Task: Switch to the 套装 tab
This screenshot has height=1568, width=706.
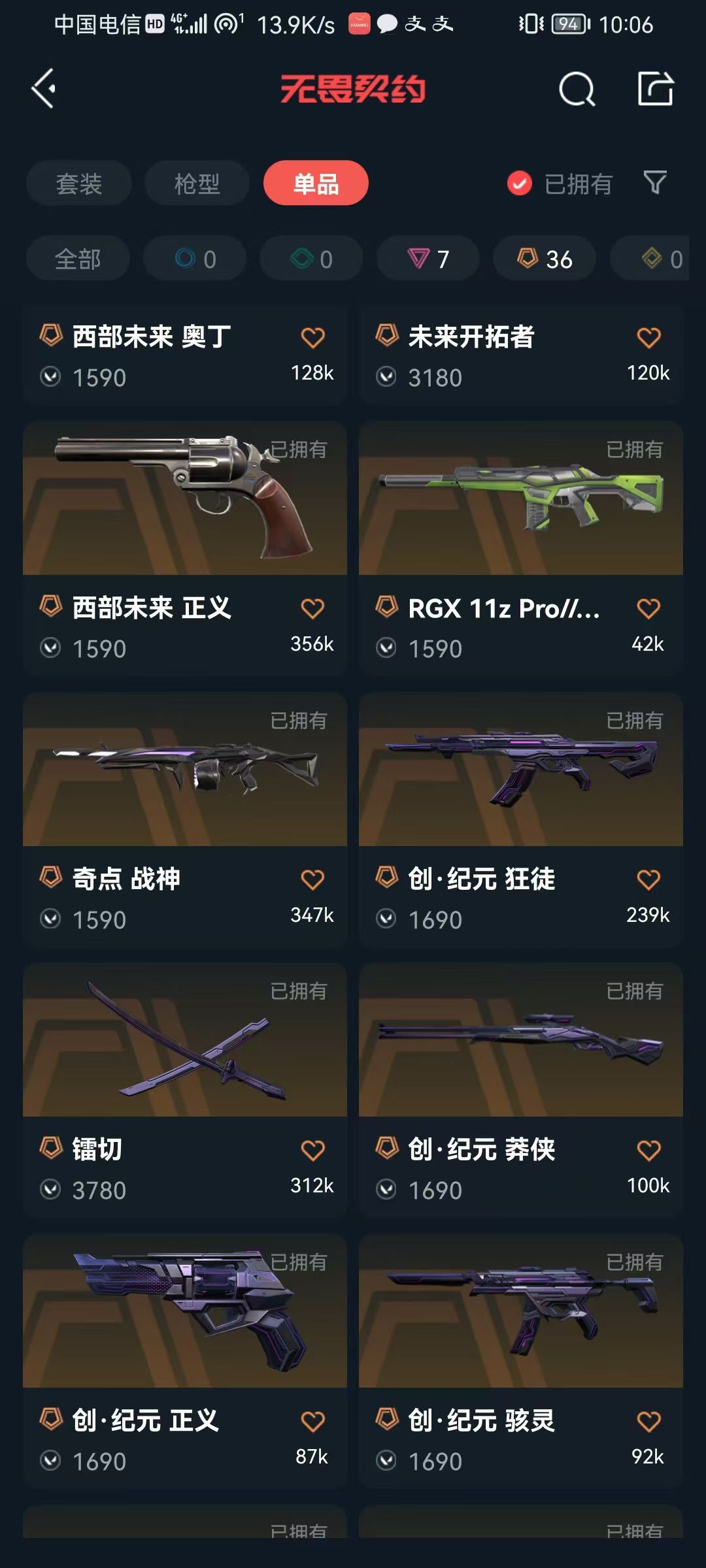Action: click(x=79, y=184)
